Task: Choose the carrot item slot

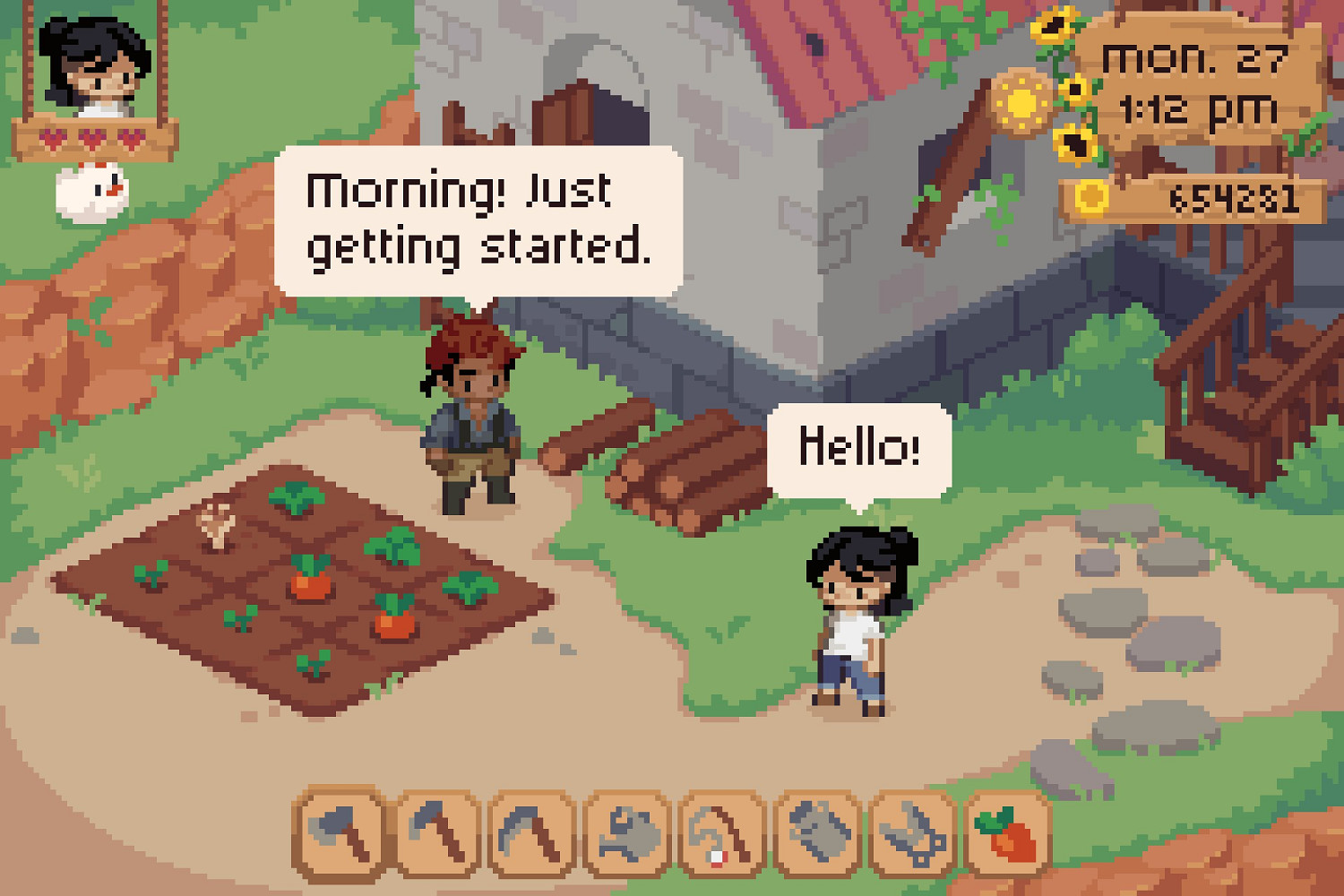Action: (1008, 835)
